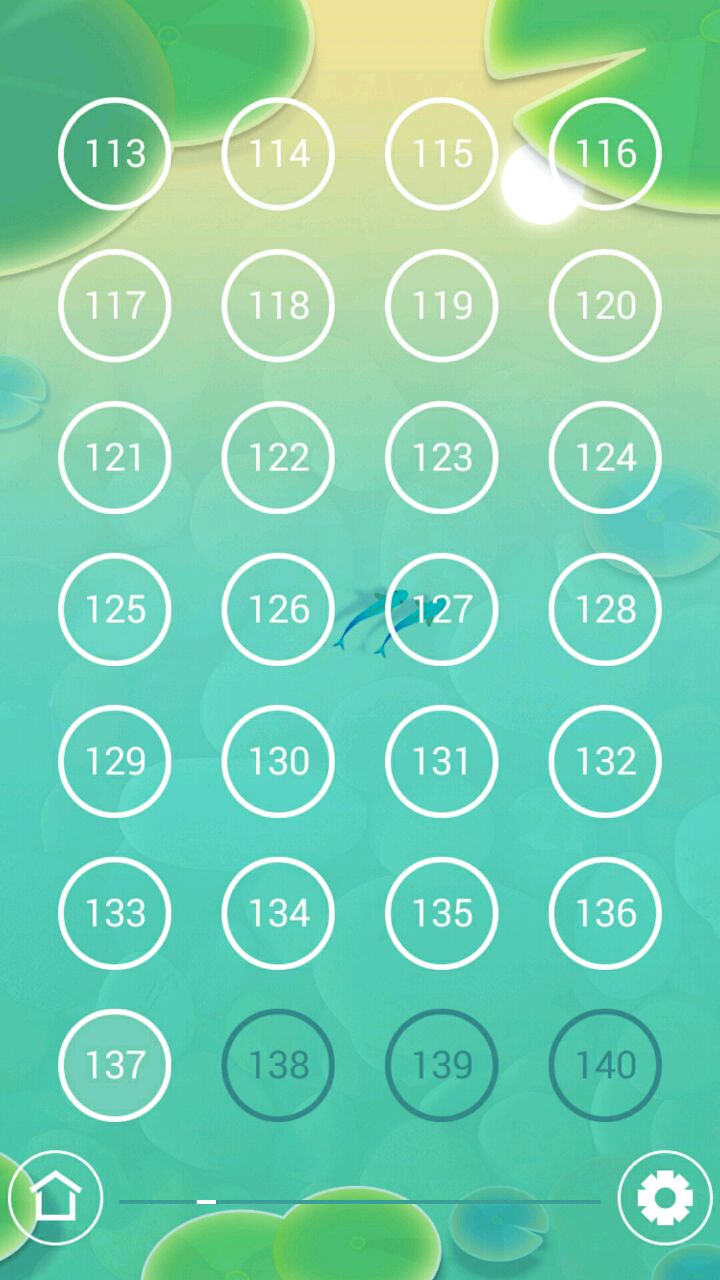This screenshot has height=1280, width=720.
Task: Choose level 131
Action: tap(442, 762)
